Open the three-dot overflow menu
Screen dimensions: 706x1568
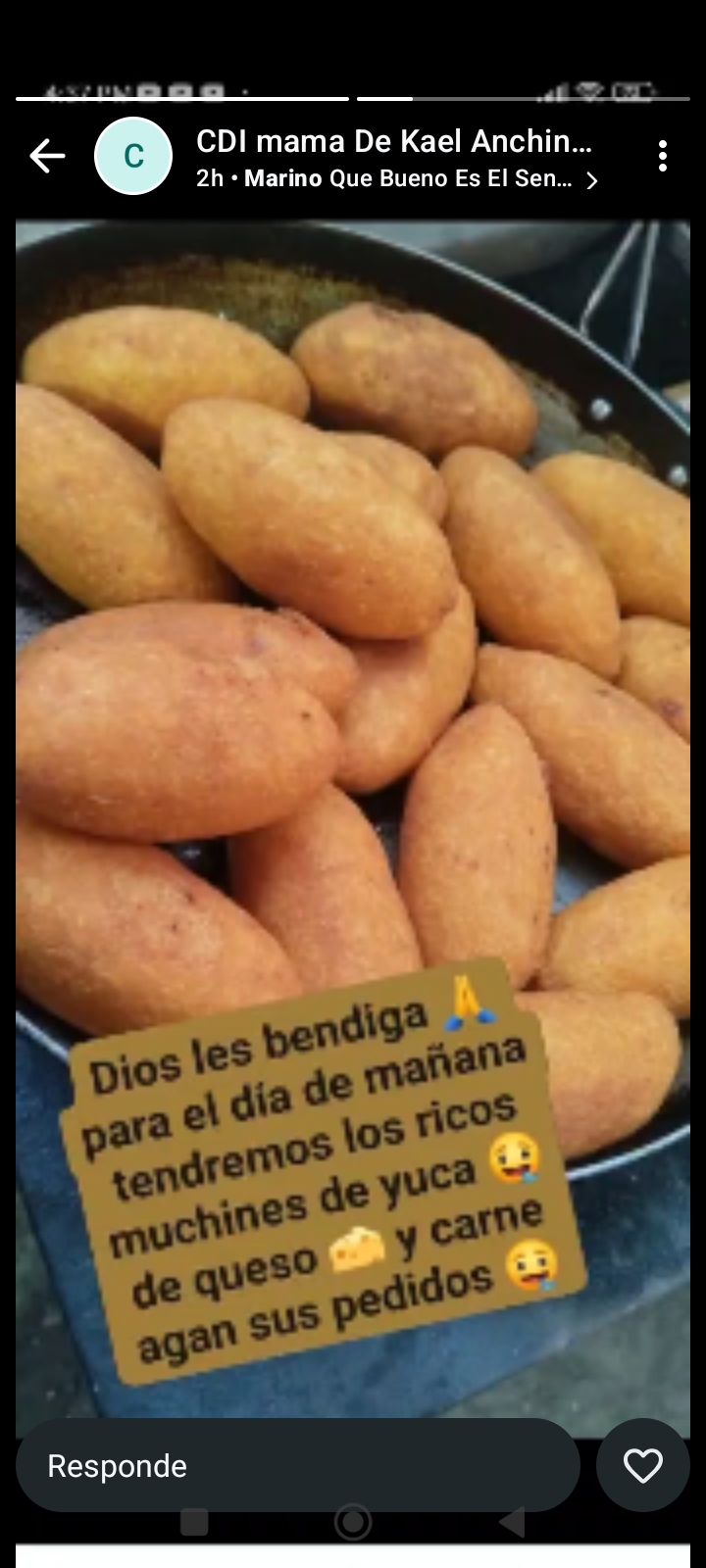(663, 156)
